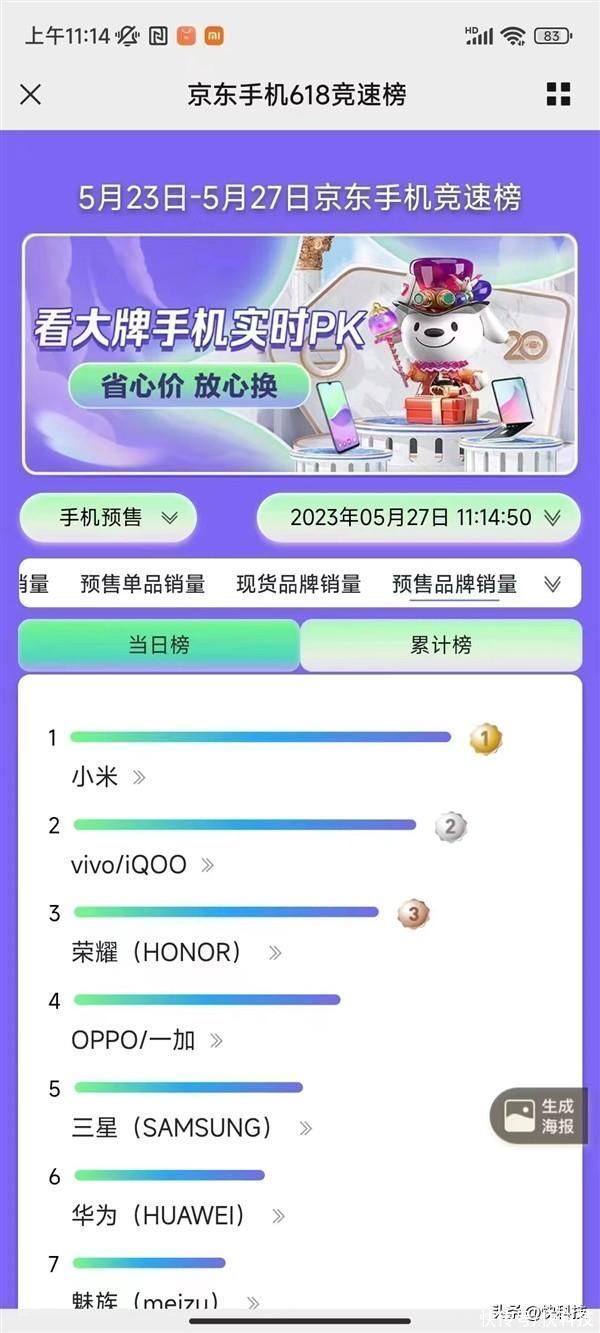
Task: Open the 看大牌手机实时PK banner
Action: click(300, 354)
